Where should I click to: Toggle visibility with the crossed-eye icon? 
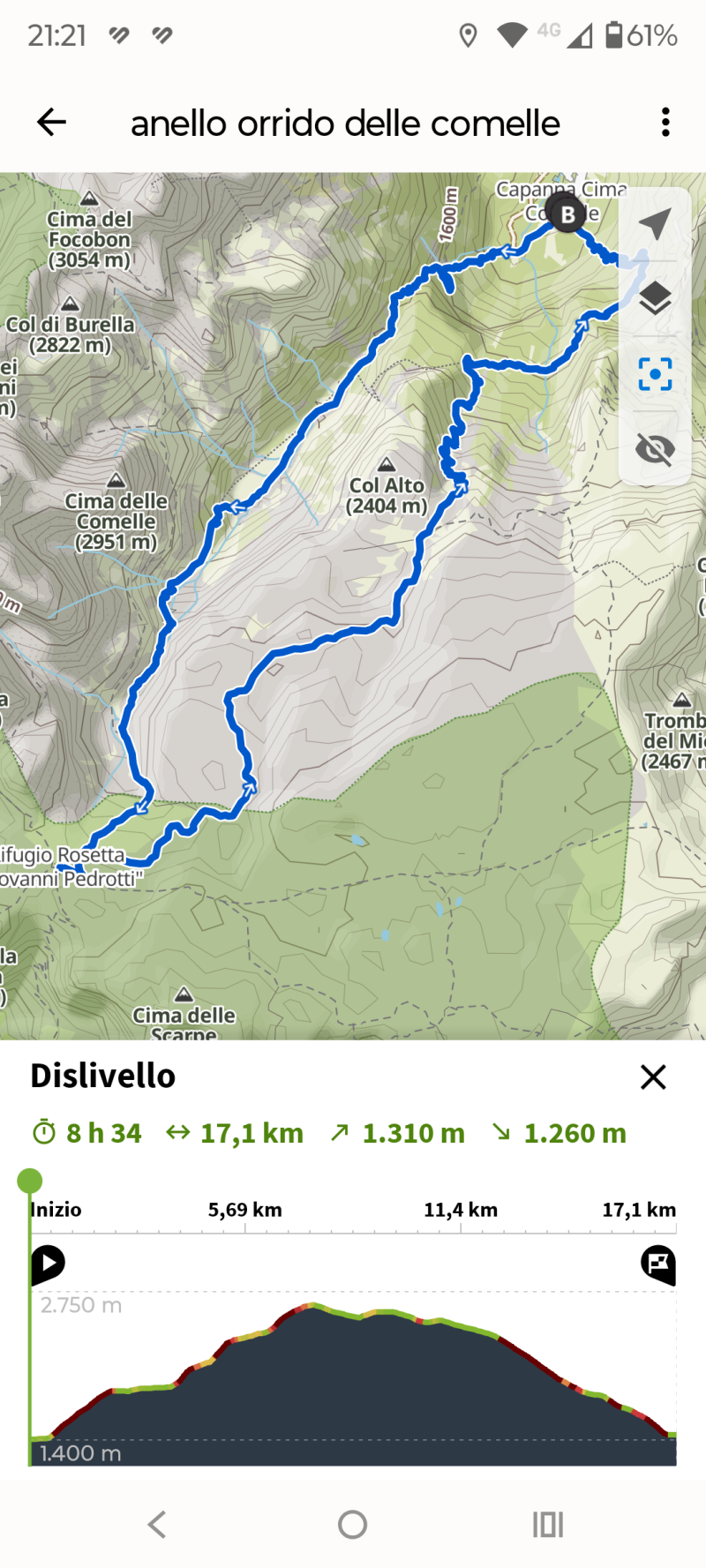pos(655,449)
